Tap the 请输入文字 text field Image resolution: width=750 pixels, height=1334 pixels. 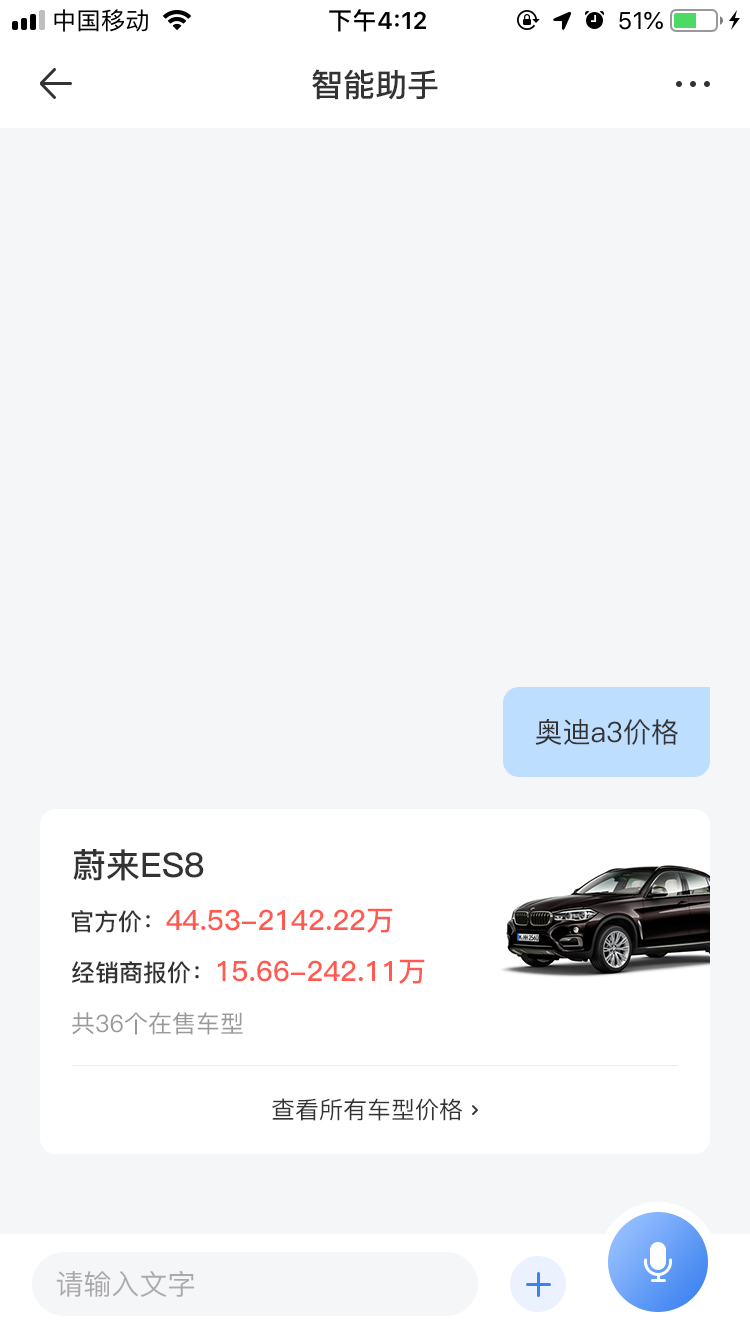(255, 1284)
